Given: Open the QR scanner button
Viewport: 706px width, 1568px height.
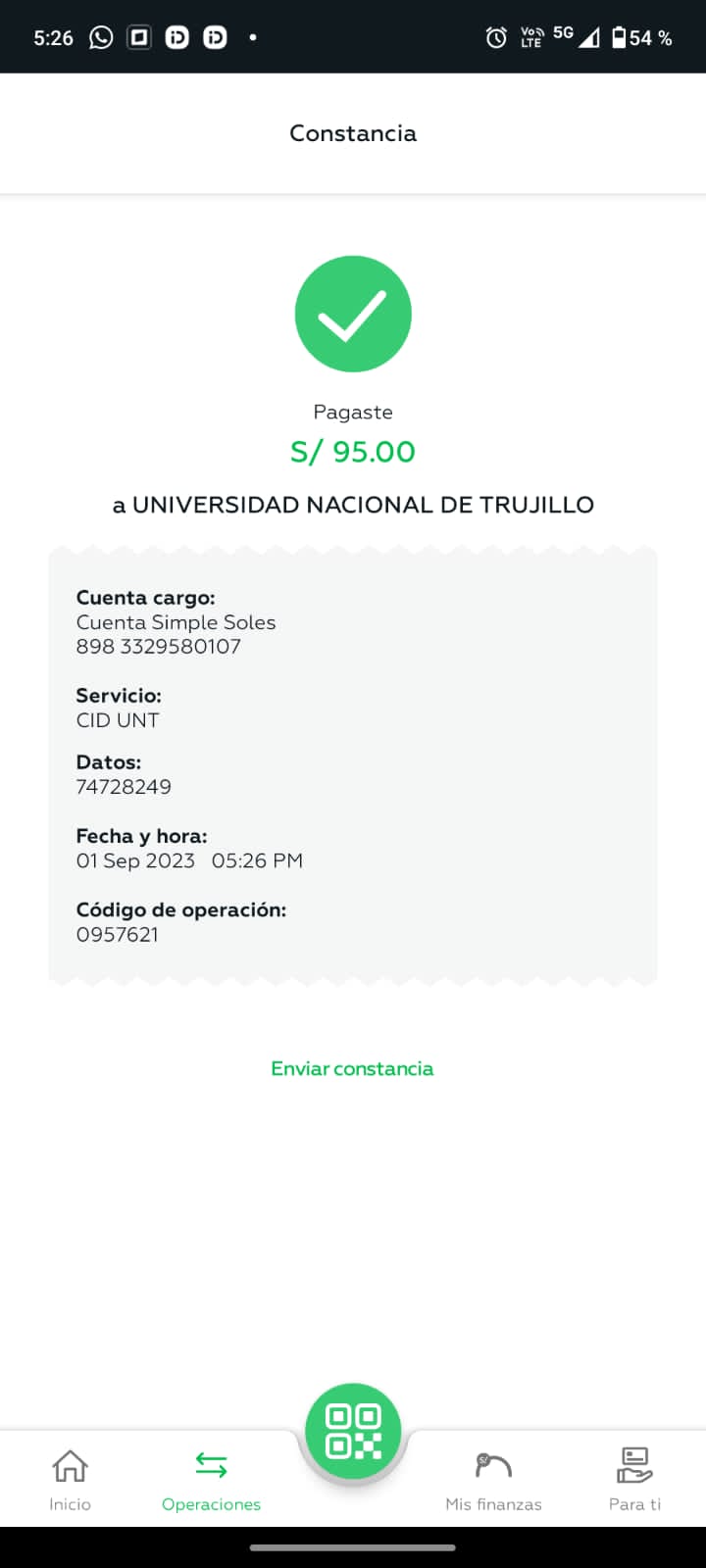Looking at the screenshot, I should [353, 1431].
